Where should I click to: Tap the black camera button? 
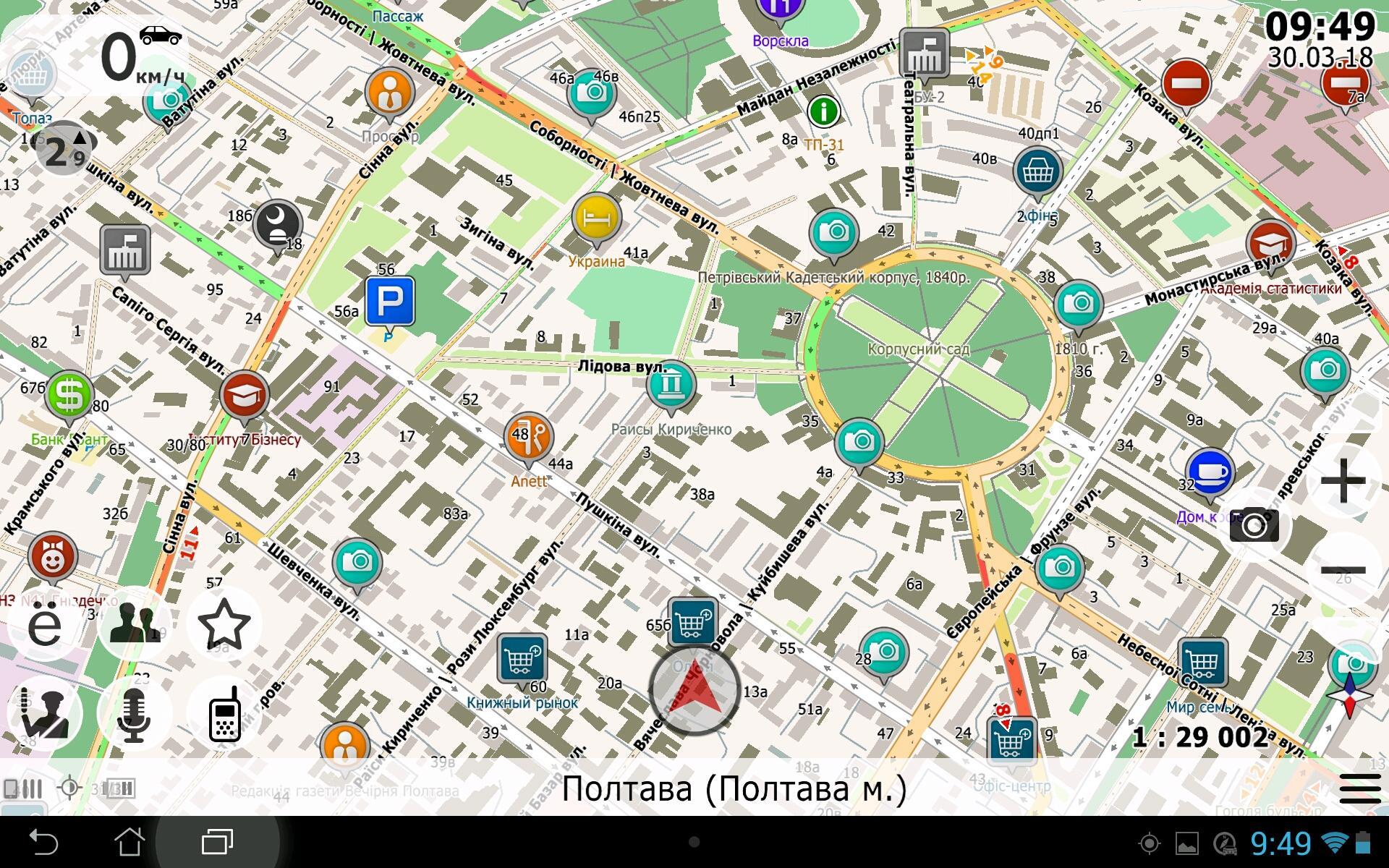1254,526
